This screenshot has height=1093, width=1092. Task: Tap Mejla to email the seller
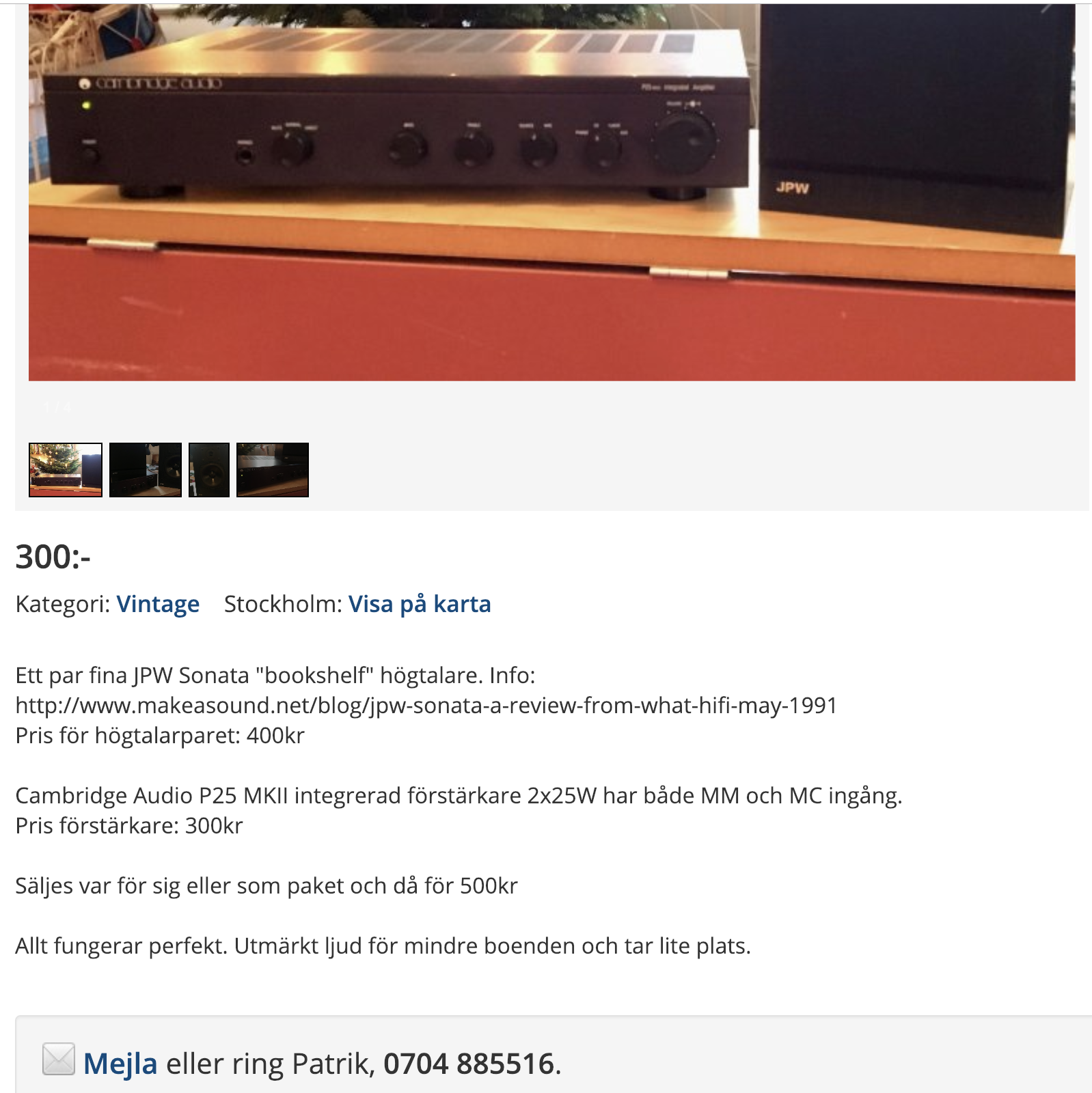[x=120, y=1064]
